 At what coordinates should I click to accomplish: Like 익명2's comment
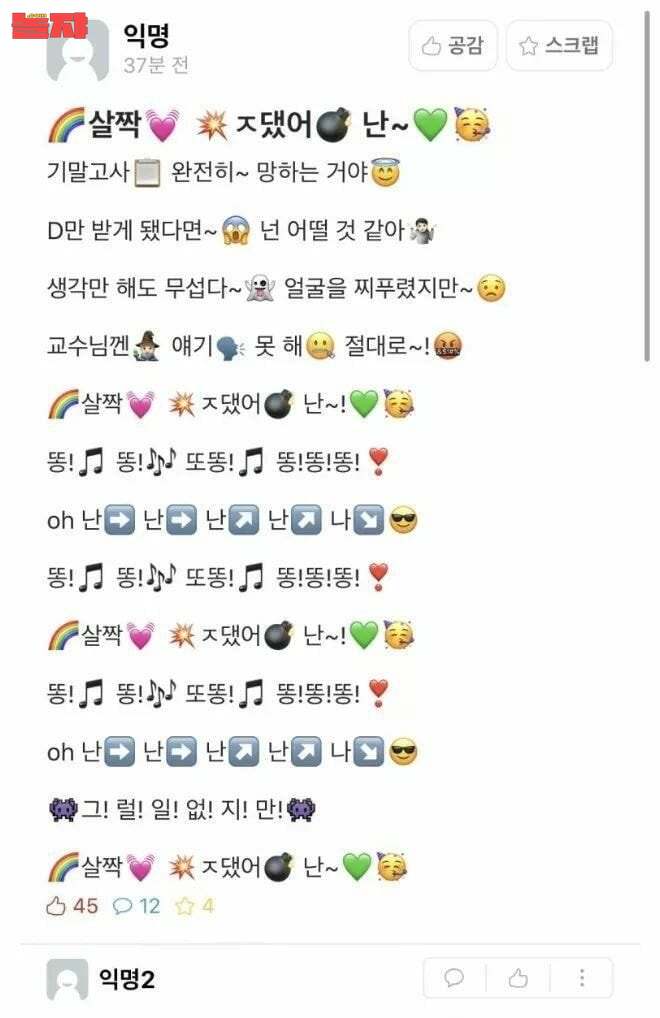518,978
